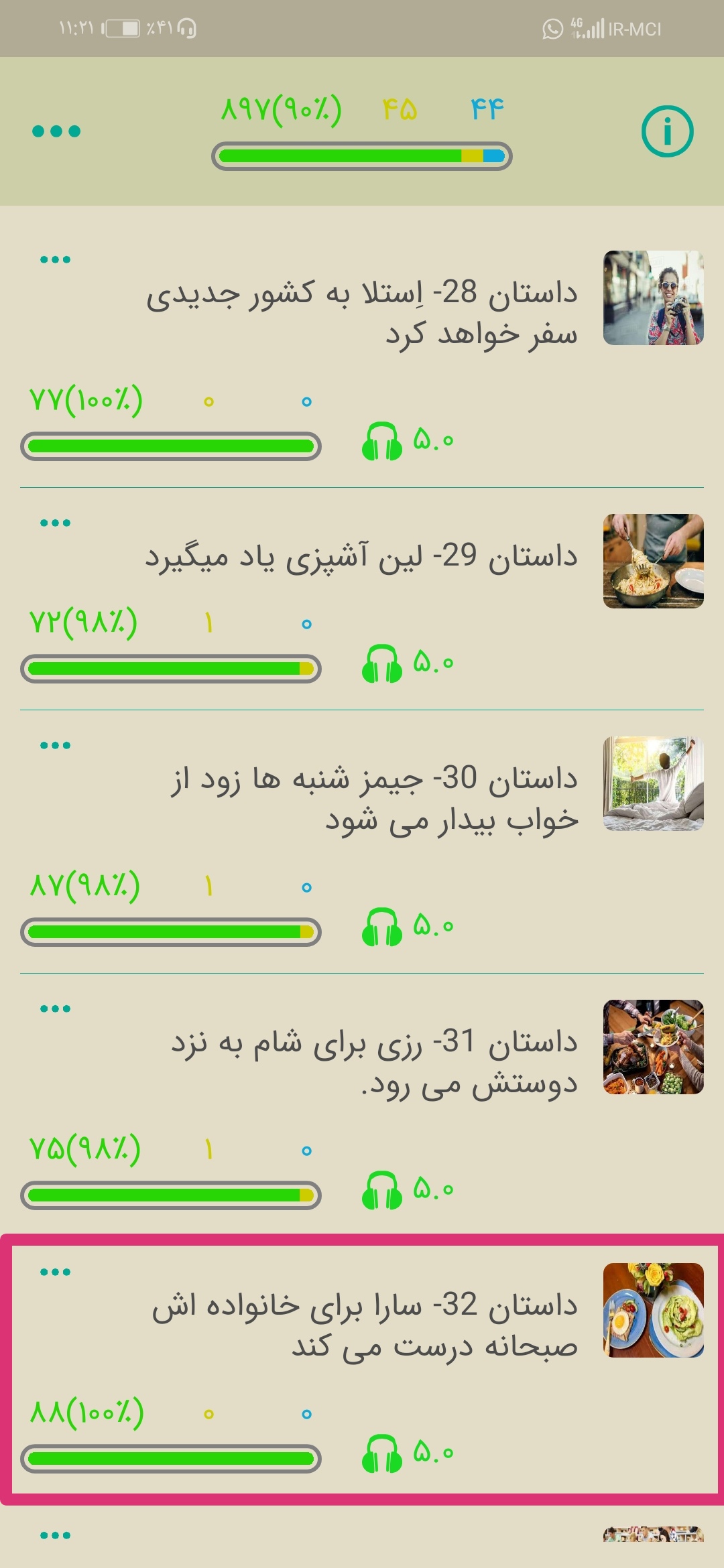Start listening to story 31 audio
The height and width of the screenshot is (1568, 724).
click(x=382, y=1190)
